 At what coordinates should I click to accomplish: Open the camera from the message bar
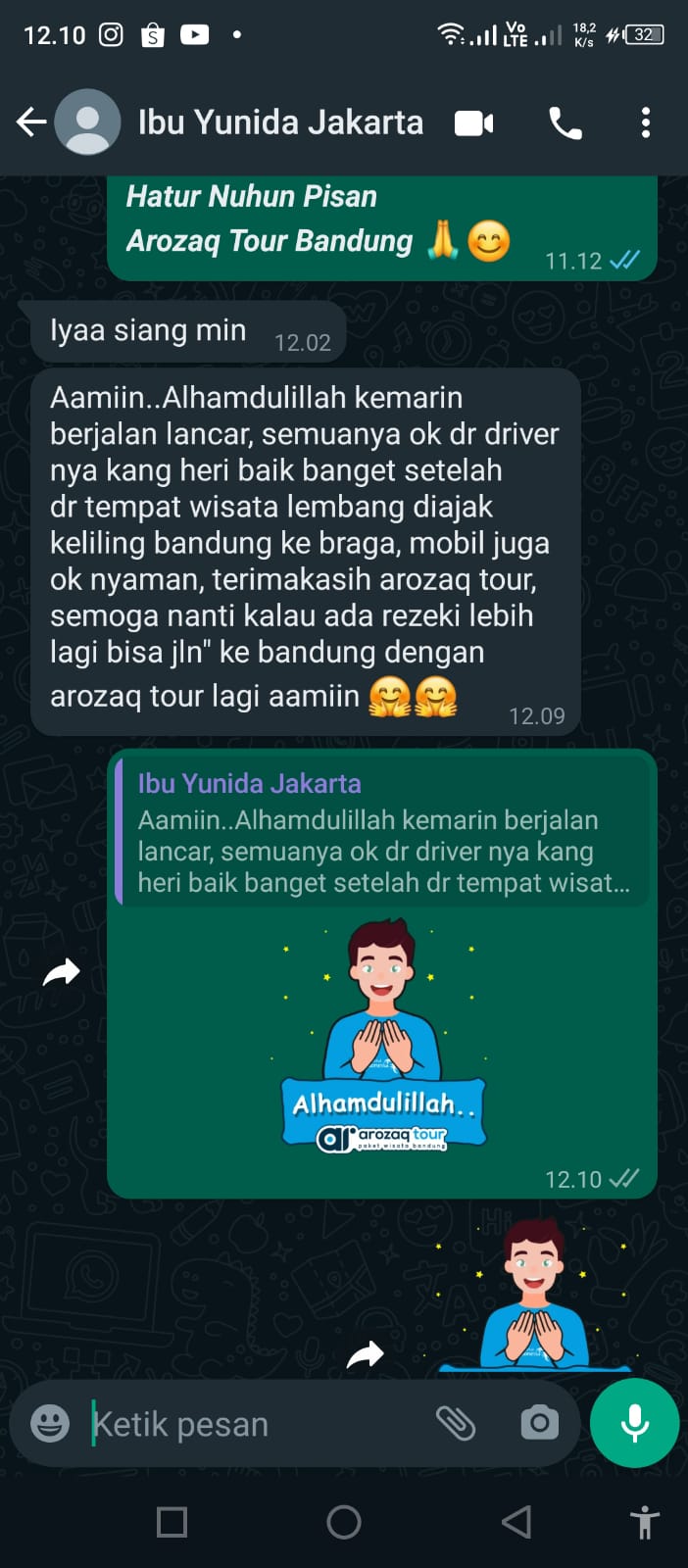click(x=539, y=1423)
